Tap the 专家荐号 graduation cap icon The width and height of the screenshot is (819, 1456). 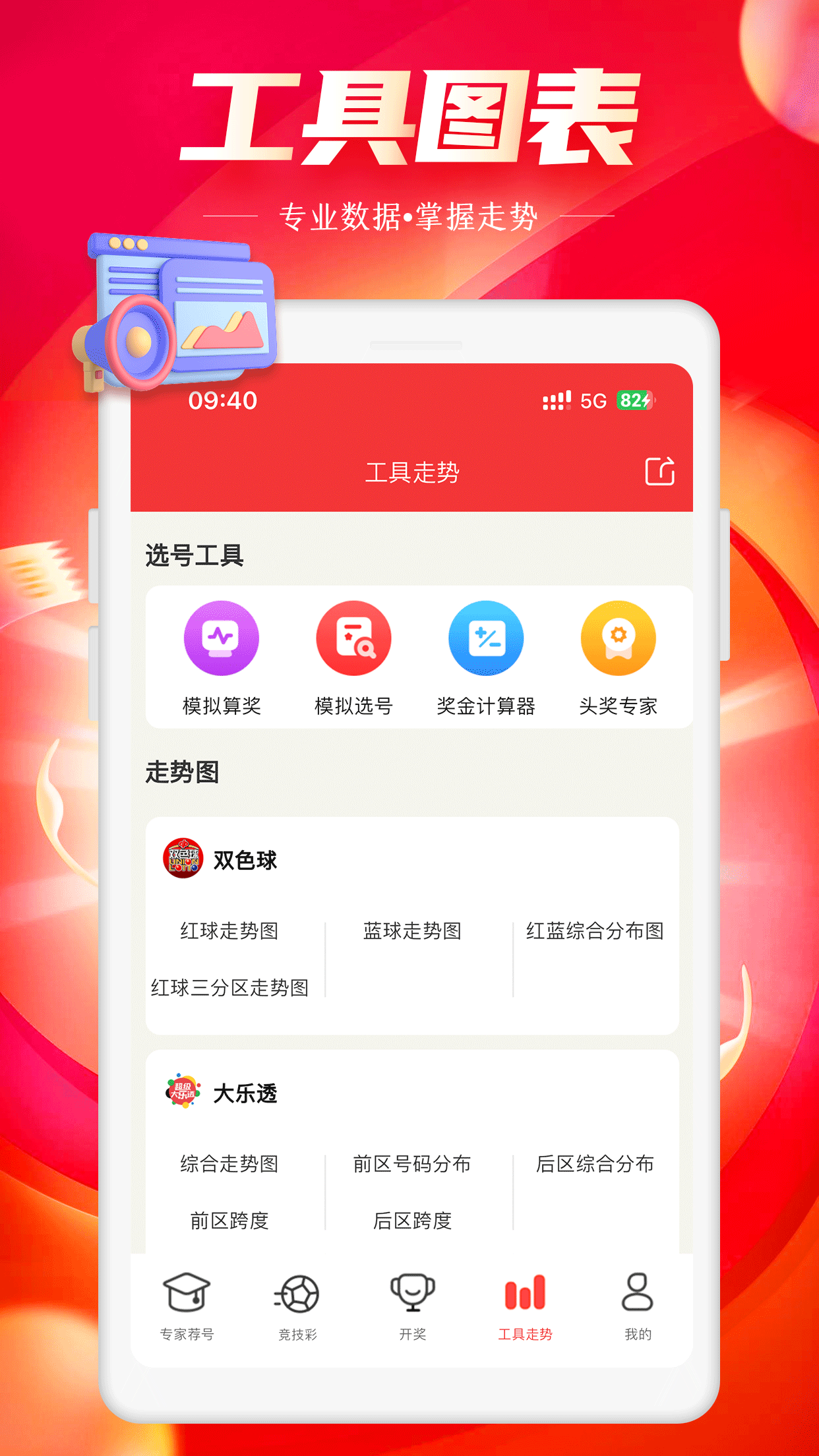click(x=187, y=1290)
